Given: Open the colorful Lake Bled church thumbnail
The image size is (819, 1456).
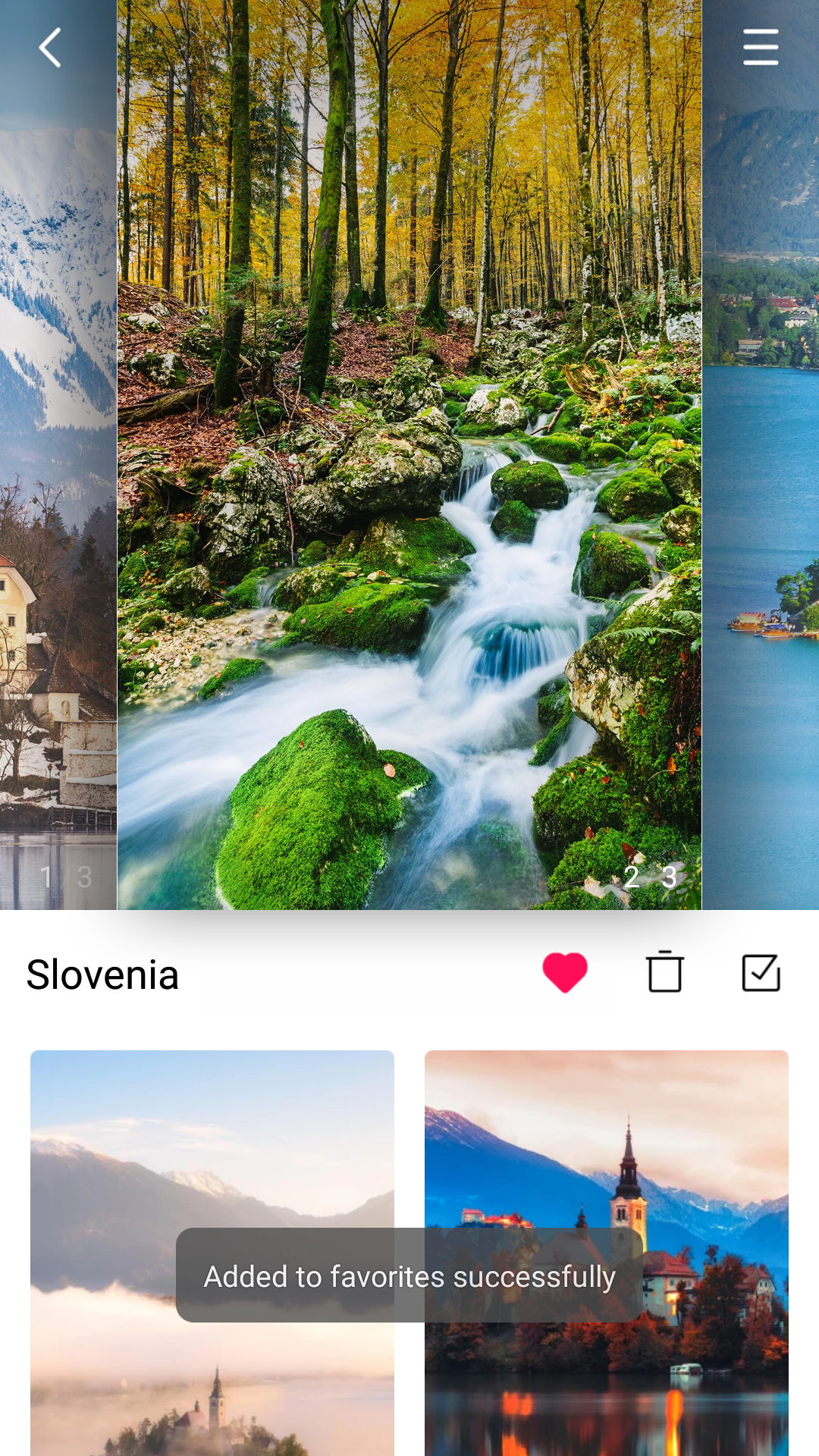Looking at the screenshot, I should (607, 1253).
